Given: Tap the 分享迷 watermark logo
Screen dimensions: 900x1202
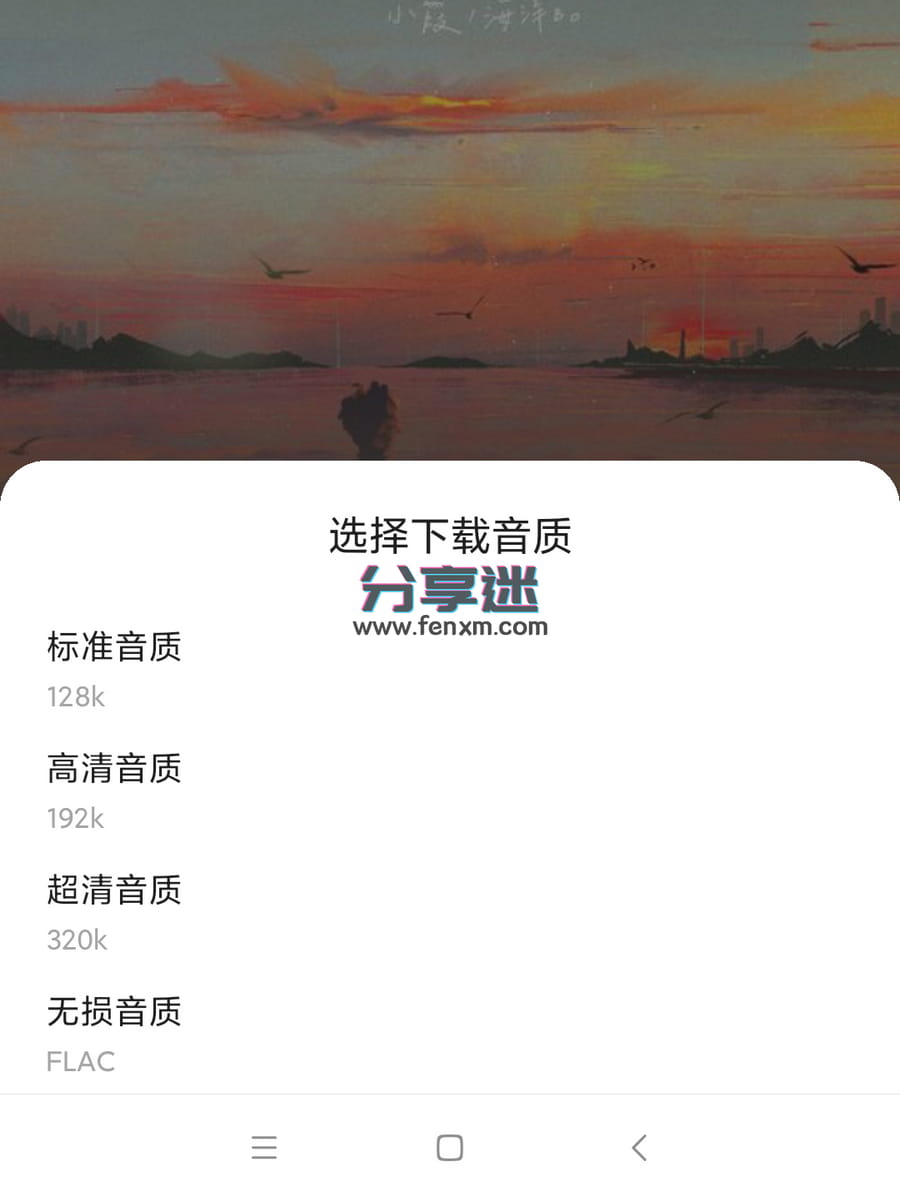Looking at the screenshot, I should pos(450,589).
